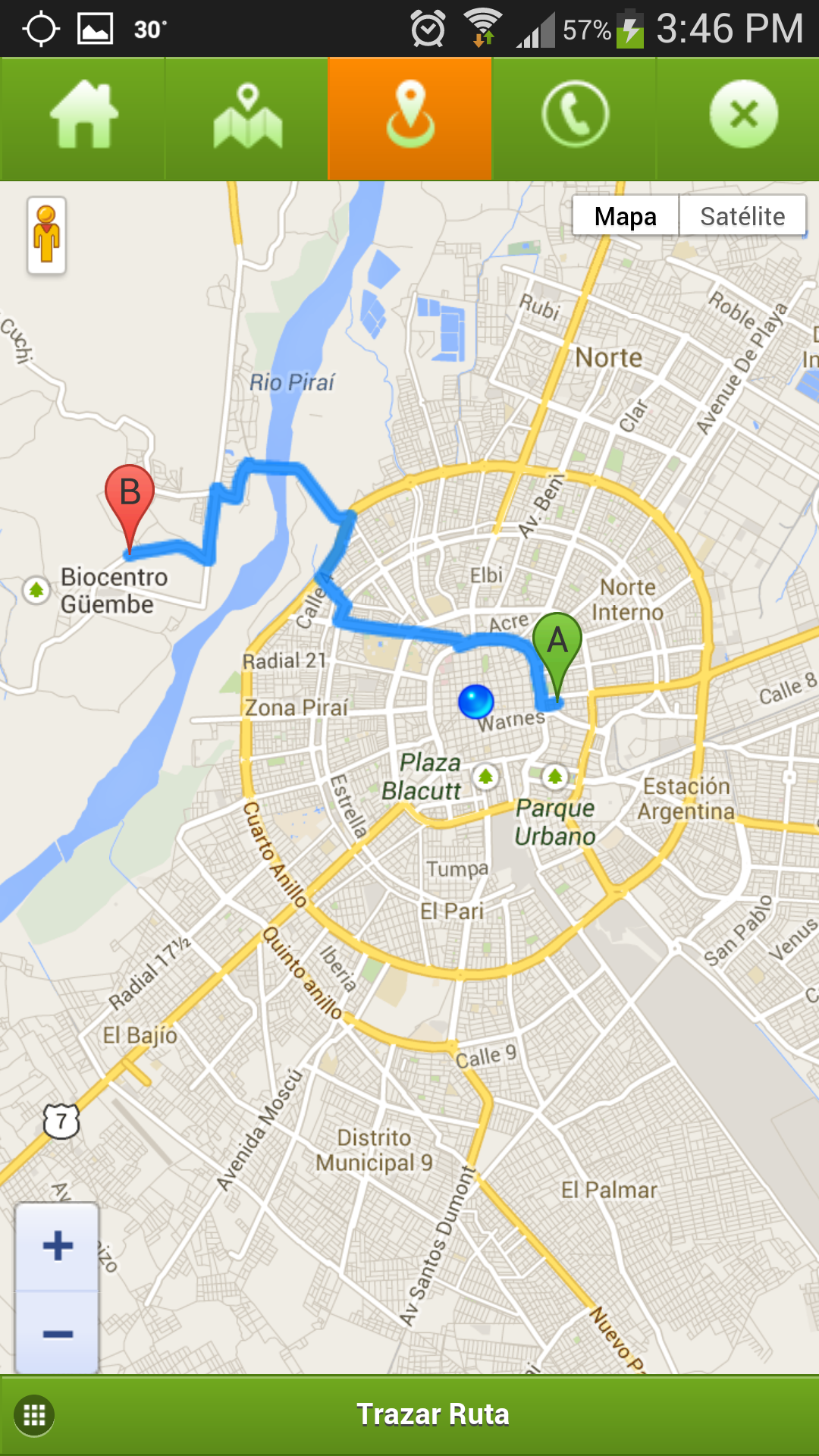Switch map view to Satélite
Viewport: 819px width, 1456px height.
(x=742, y=216)
